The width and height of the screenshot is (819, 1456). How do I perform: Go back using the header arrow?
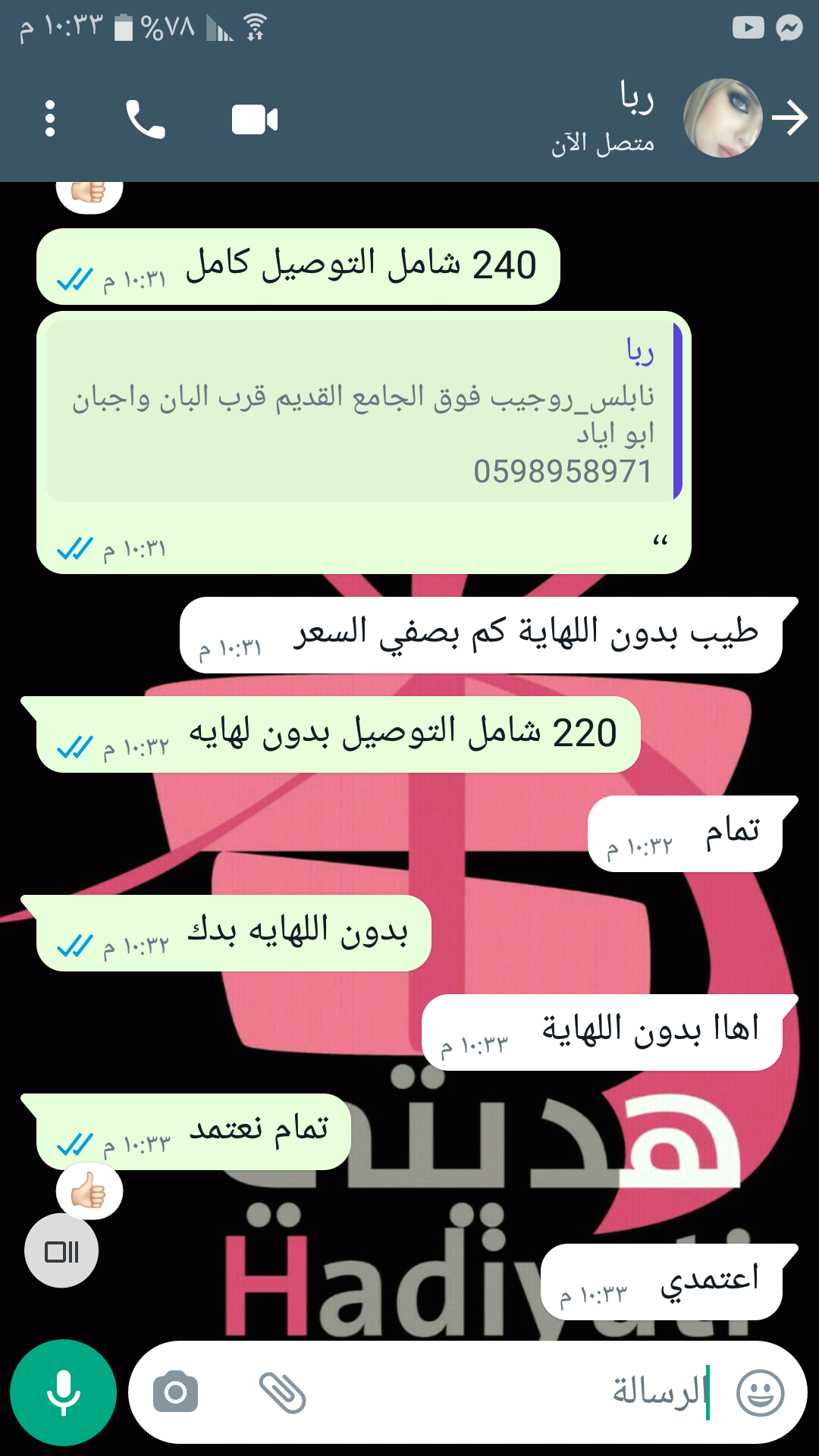(x=790, y=118)
